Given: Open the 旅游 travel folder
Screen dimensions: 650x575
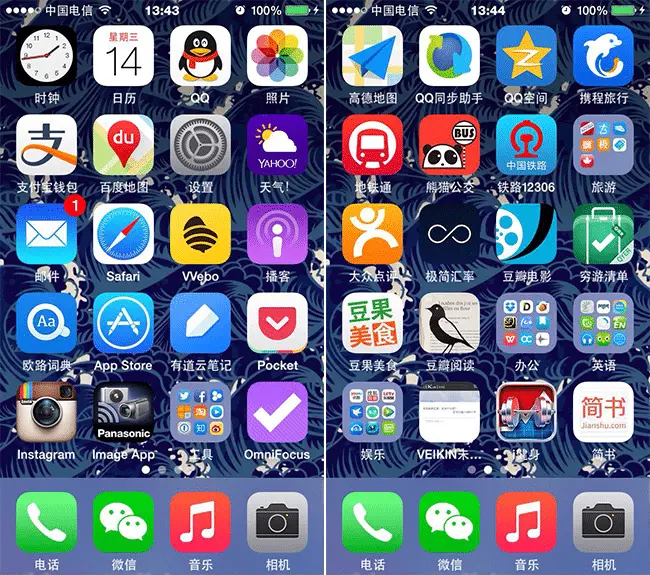Looking at the screenshot, I should (603, 145).
